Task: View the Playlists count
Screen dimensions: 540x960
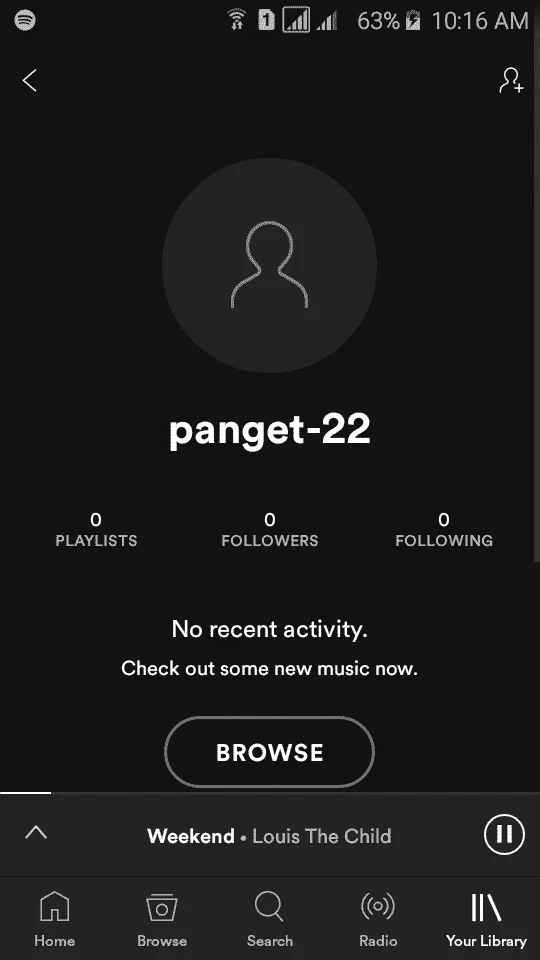Action: [x=96, y=530]
